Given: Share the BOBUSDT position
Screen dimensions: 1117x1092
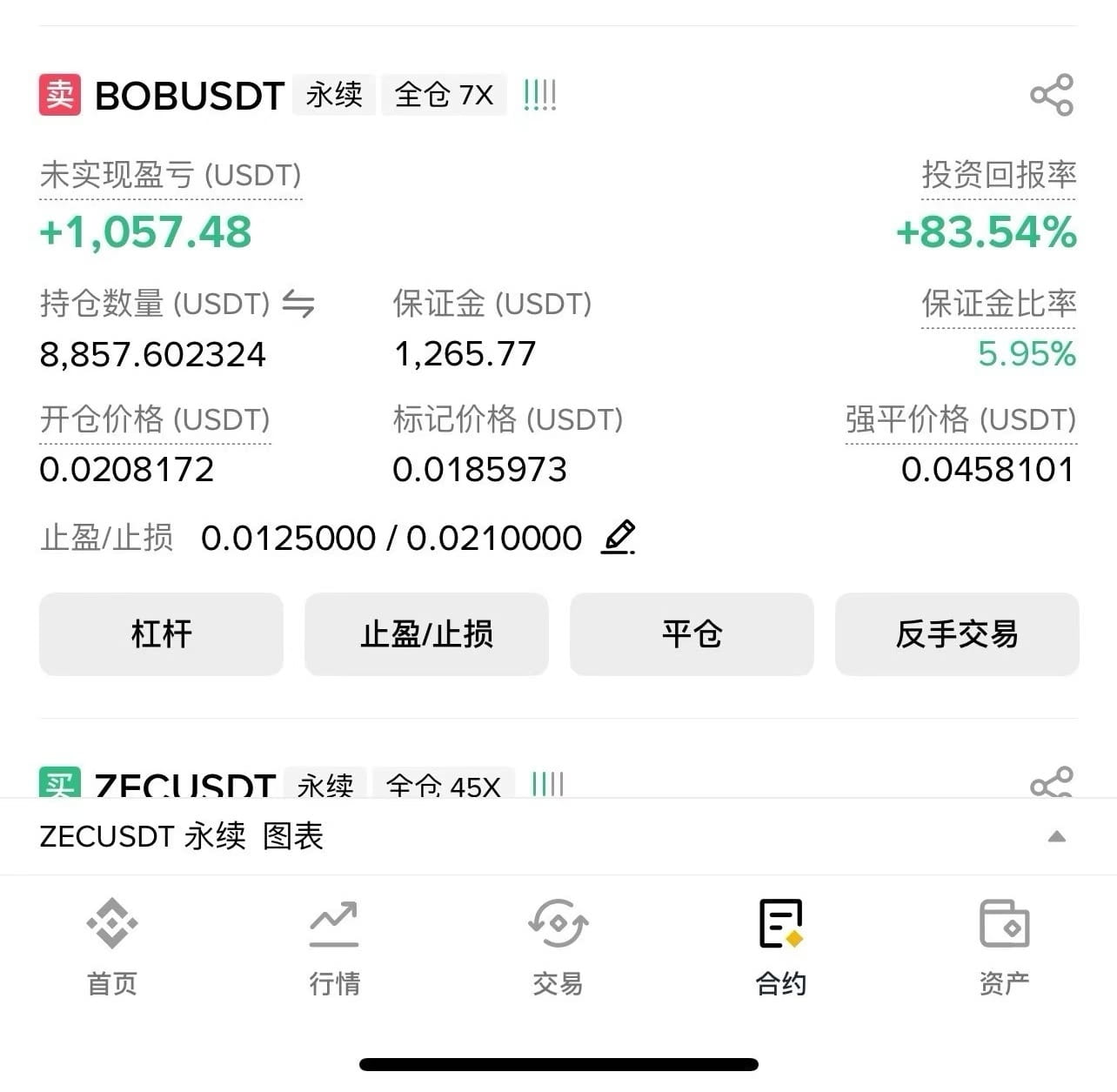Looking at the screenshot, I should click(x=1051, y=95).
